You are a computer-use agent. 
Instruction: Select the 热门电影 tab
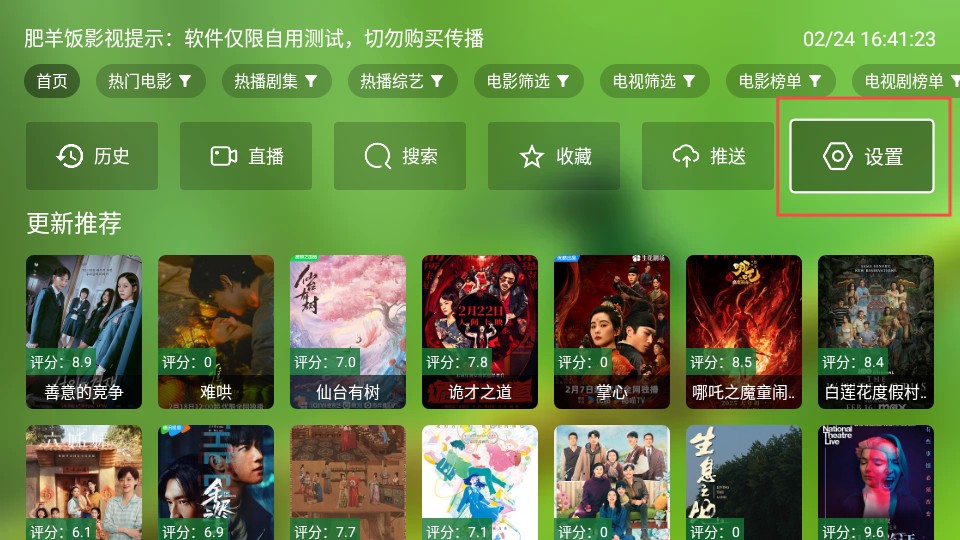click(150, 82)
